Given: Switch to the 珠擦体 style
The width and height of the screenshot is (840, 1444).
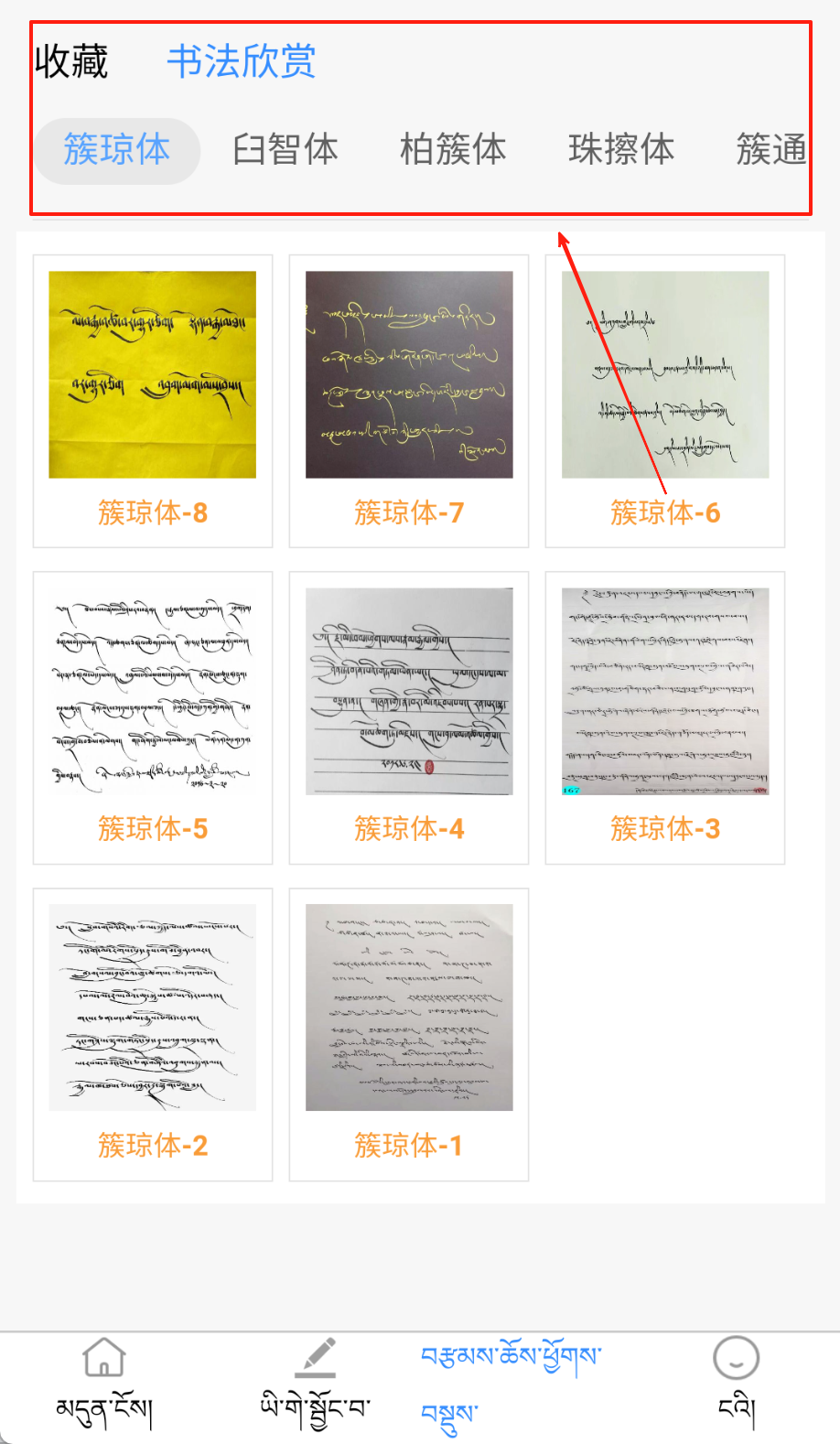Looking at the screenshot, I should 621,150.
